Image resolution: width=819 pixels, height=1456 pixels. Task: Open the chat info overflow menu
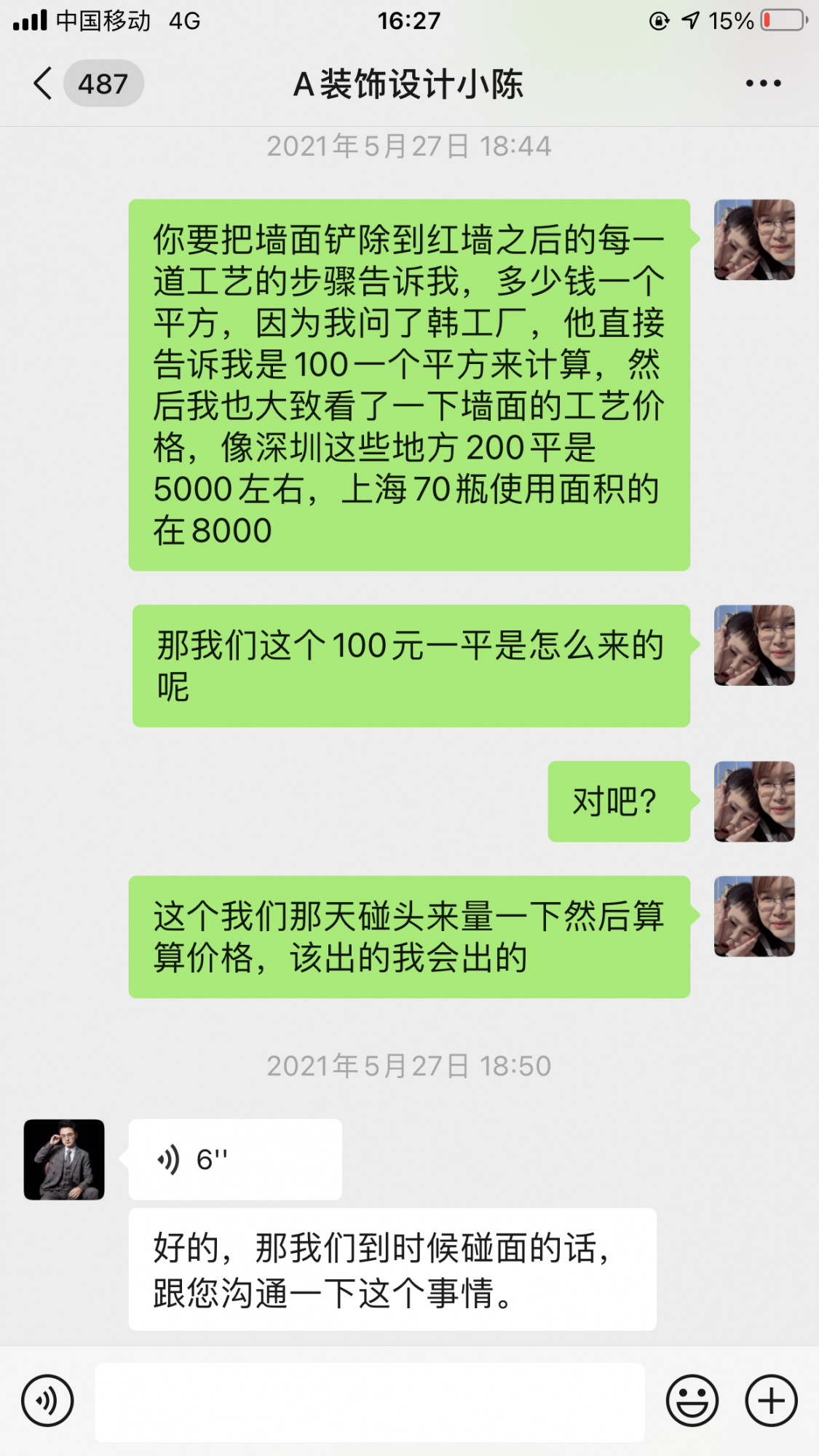click(763, 84)
